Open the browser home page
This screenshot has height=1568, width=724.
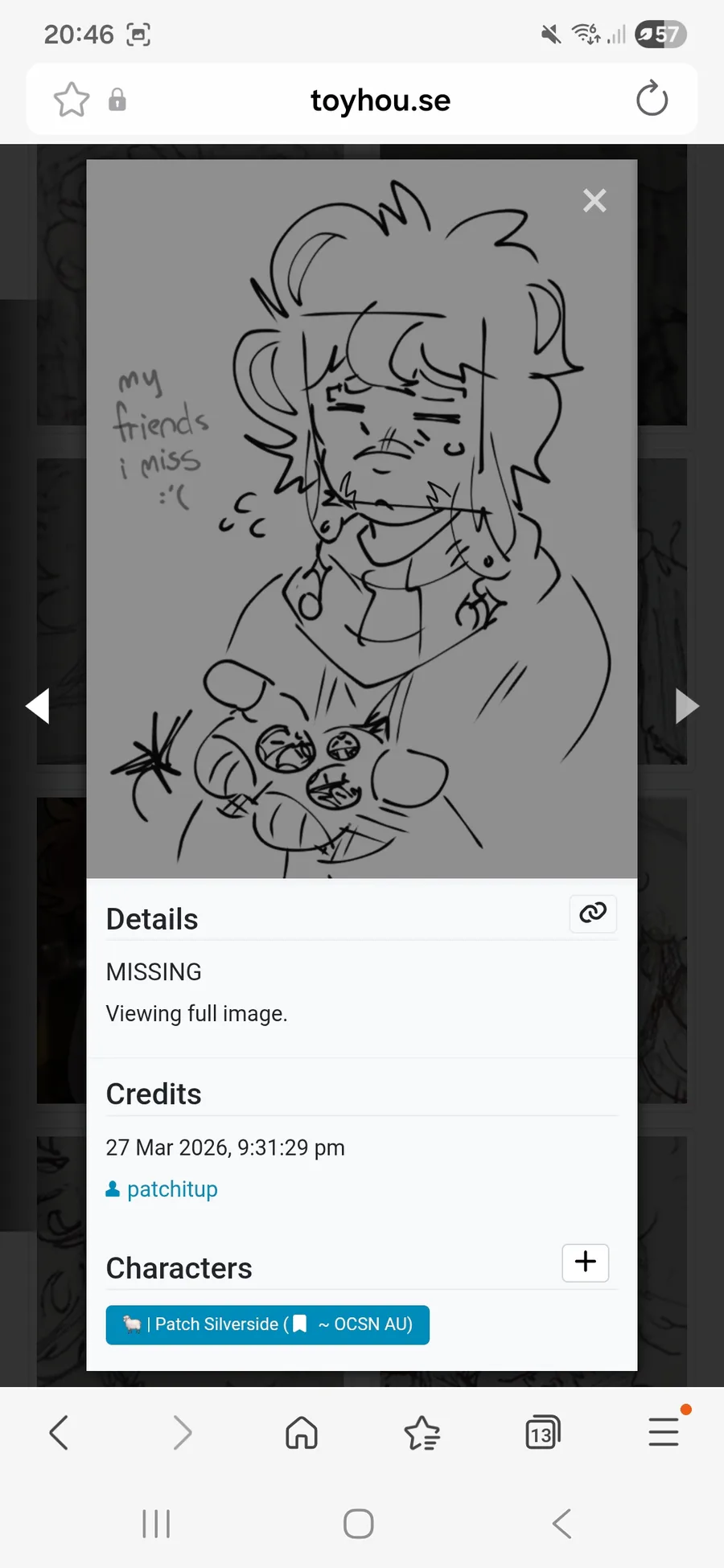(x=302, y=1432)
